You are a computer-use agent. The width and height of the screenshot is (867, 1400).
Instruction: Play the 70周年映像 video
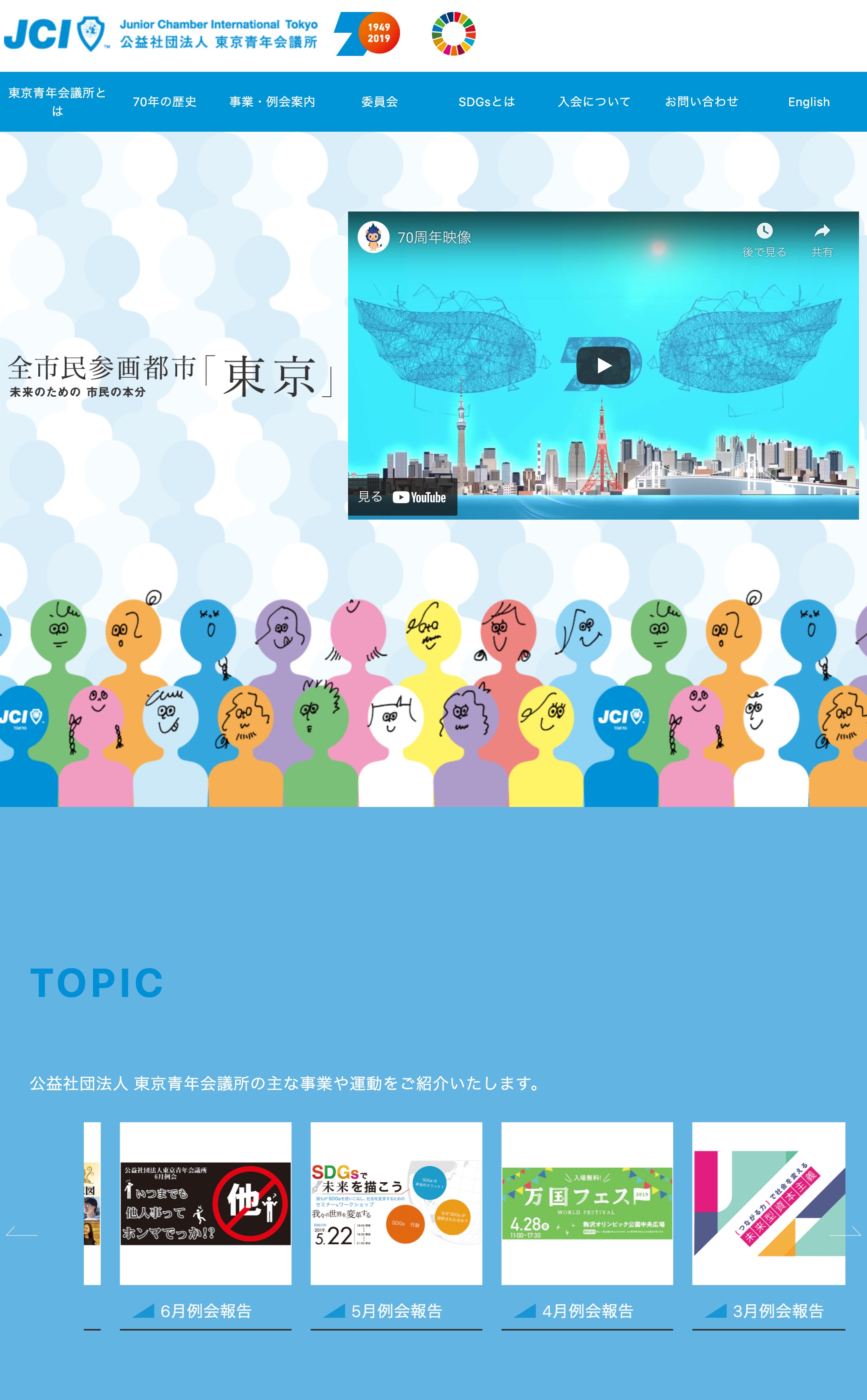pyautogui.click(x=603, y=365)
